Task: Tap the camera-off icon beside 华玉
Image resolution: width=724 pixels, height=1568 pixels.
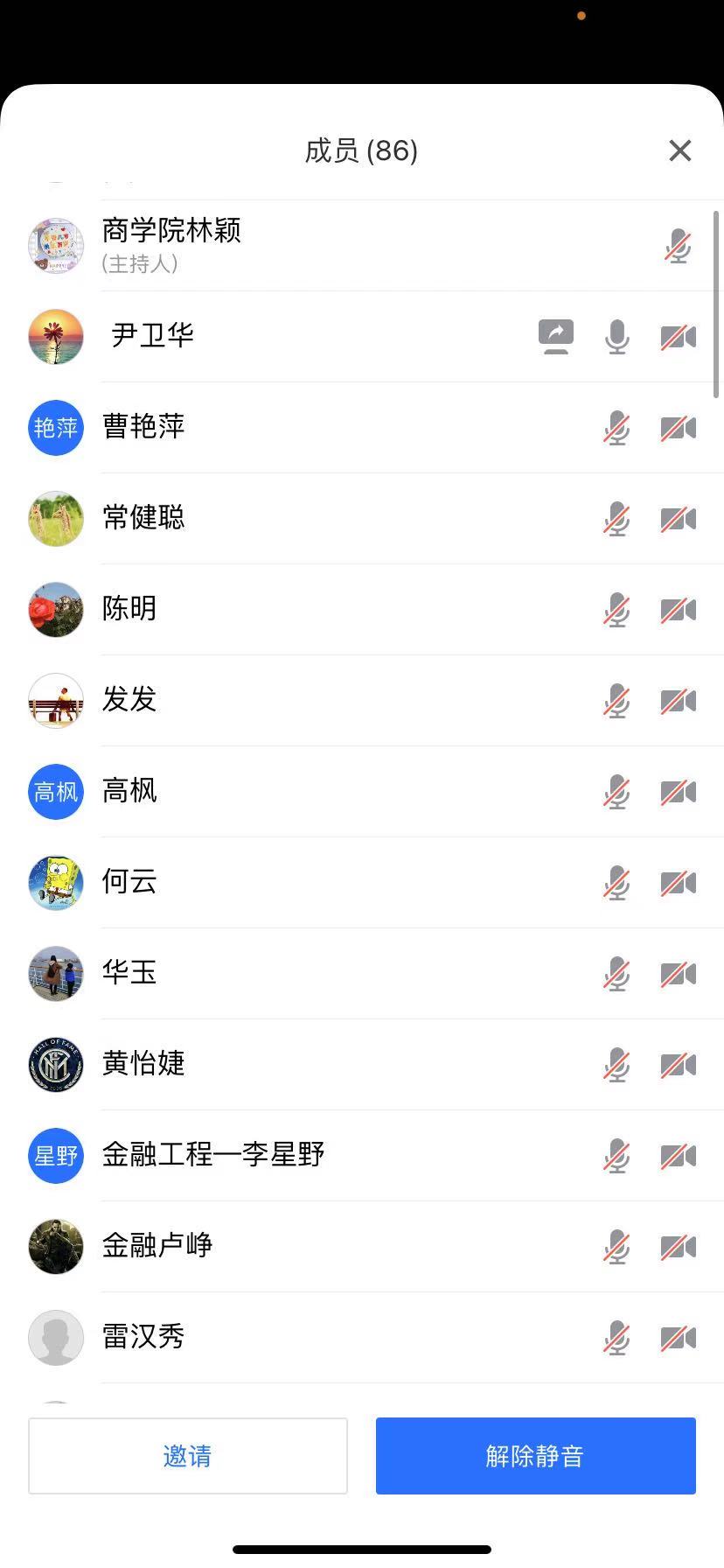Action: pyautogui.click(x=678, y=974)
